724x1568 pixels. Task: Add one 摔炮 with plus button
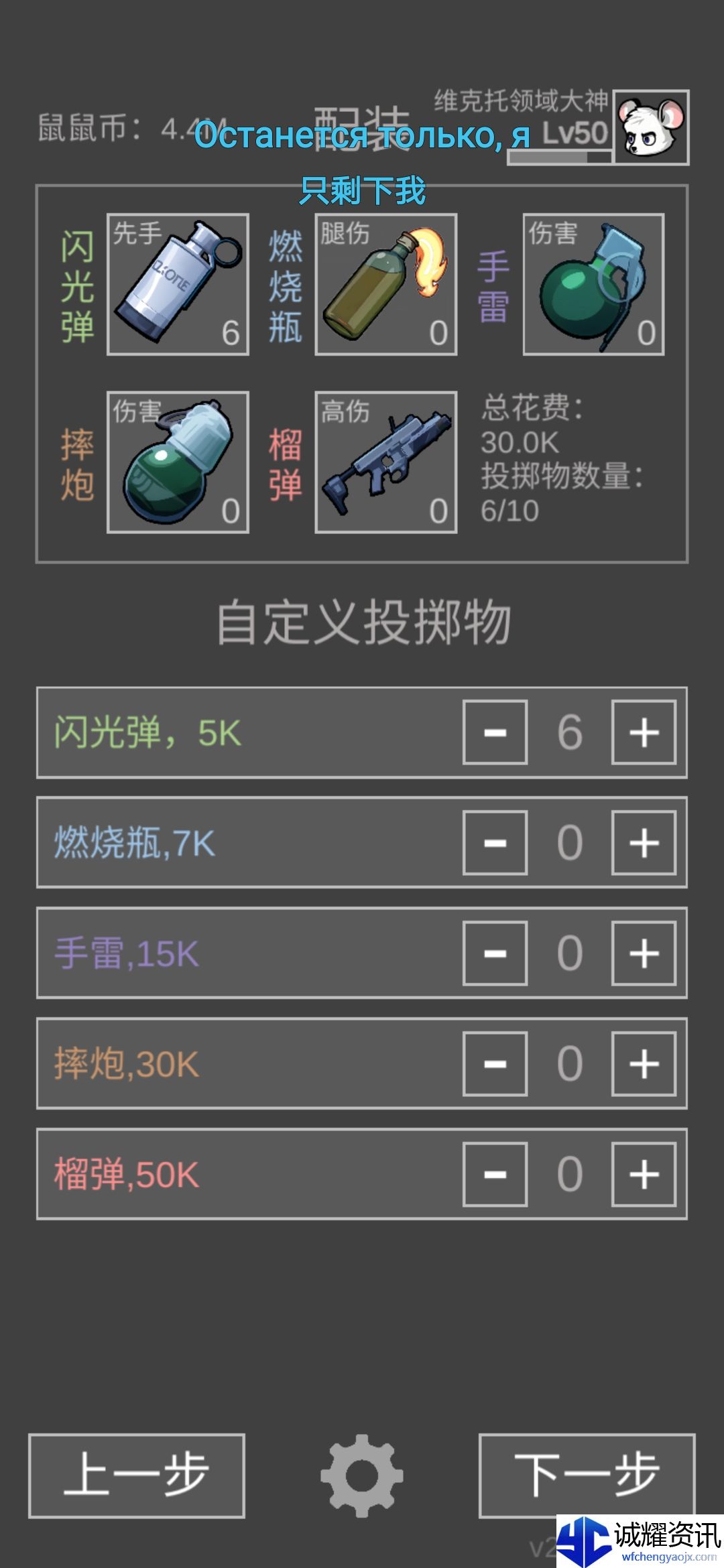pos(644,1063)
